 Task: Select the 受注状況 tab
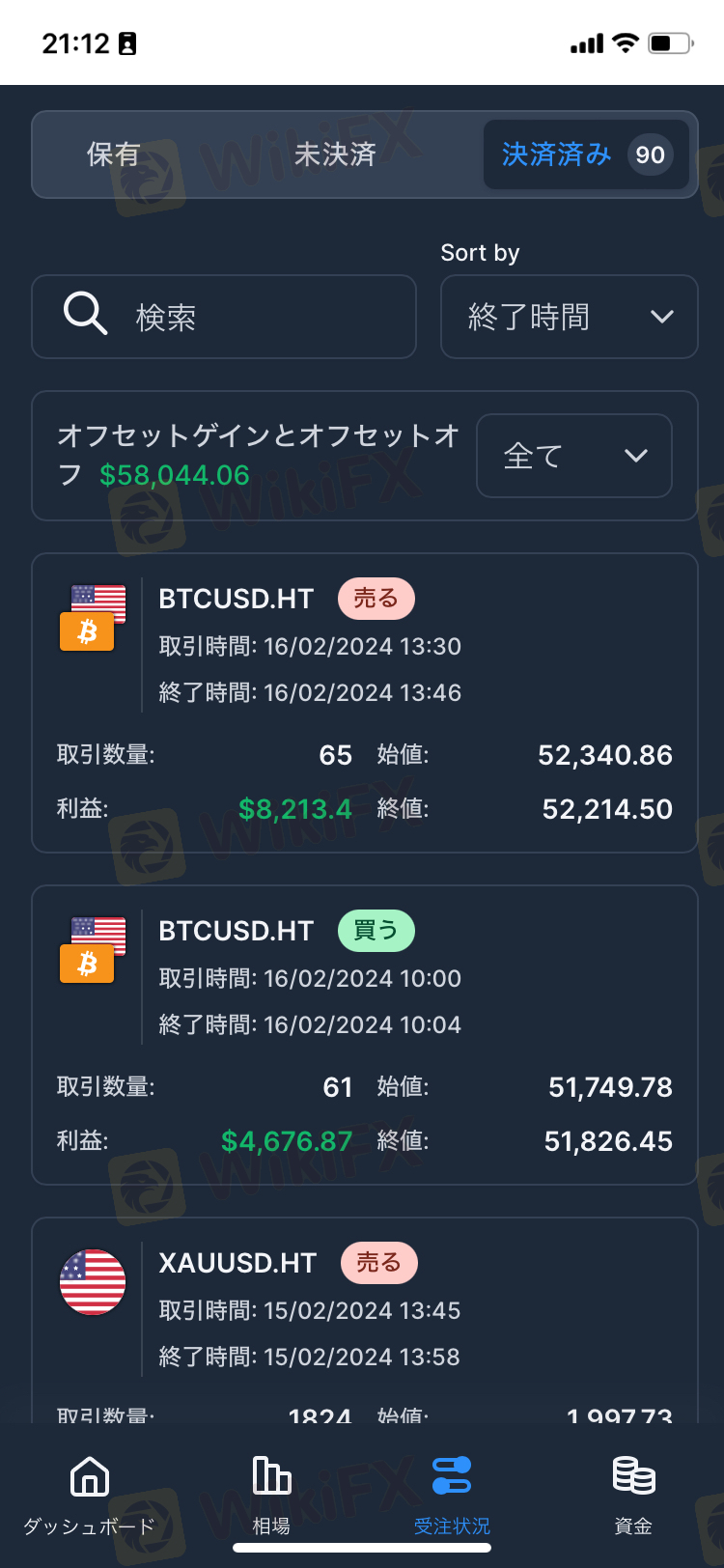(452, 1497)
